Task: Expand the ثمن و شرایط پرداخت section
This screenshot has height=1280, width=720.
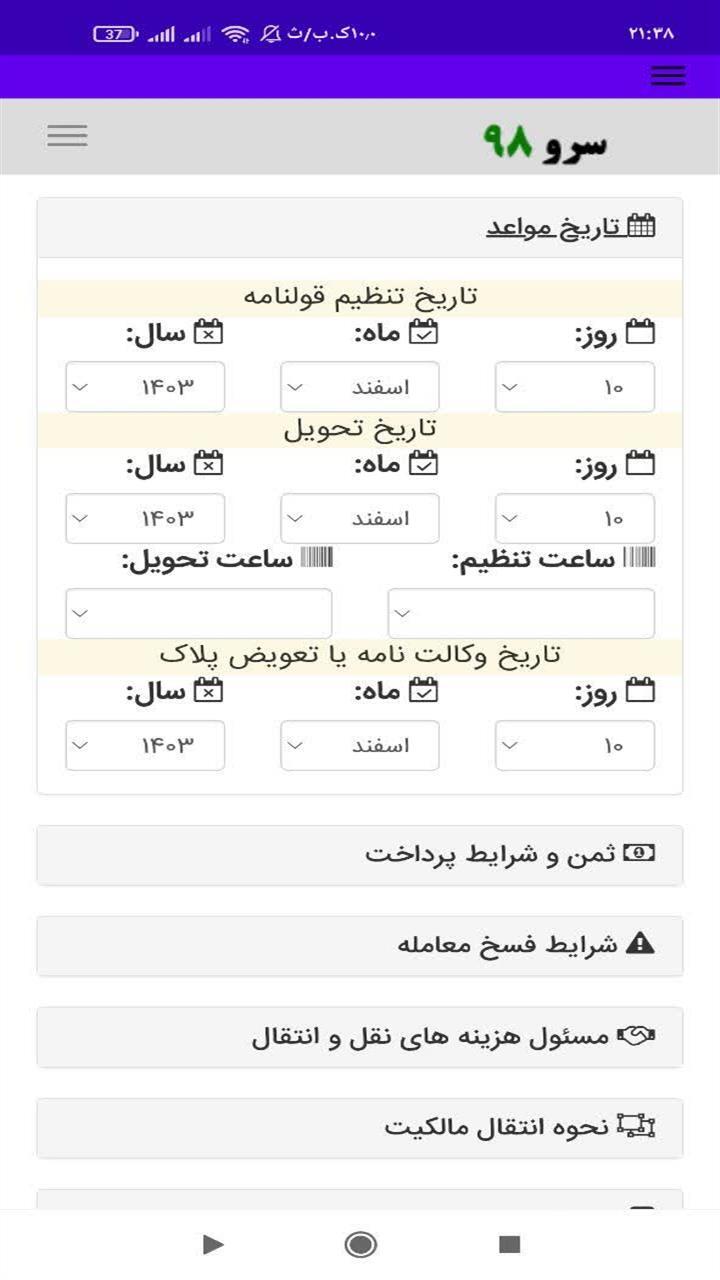Action: coord(360,853)
